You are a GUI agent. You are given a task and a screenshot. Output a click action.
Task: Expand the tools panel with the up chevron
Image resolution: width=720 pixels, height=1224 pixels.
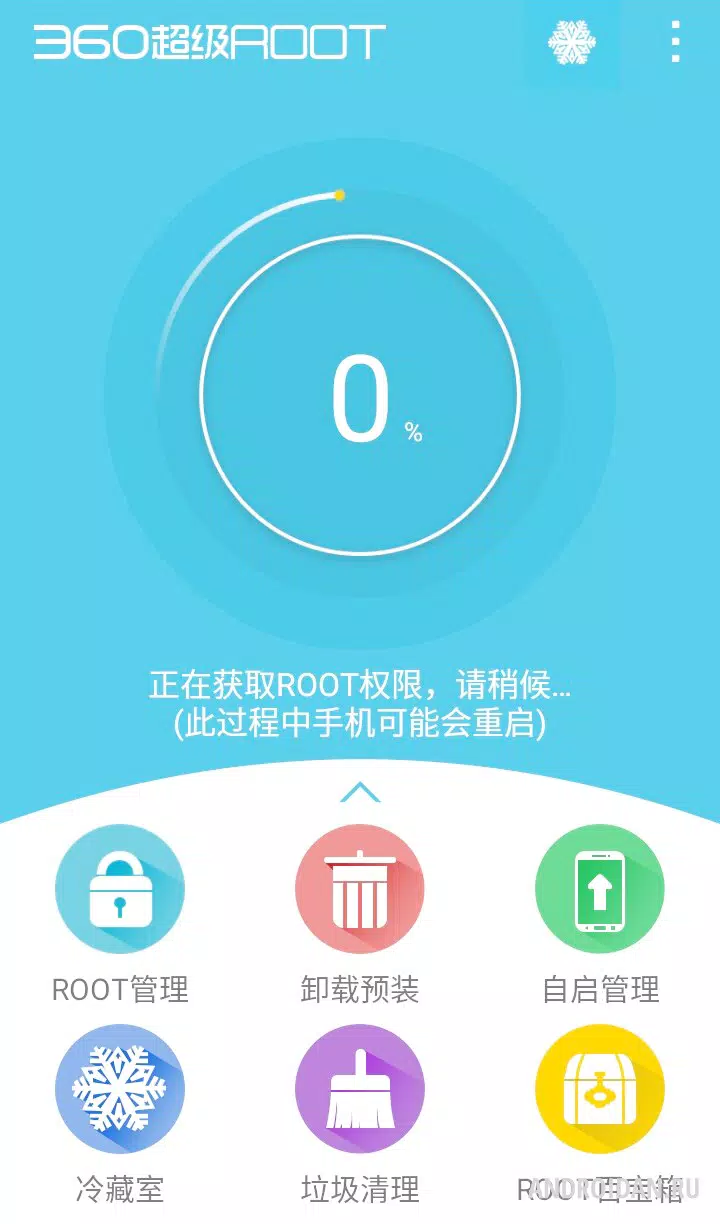click(x=360, y=792)
